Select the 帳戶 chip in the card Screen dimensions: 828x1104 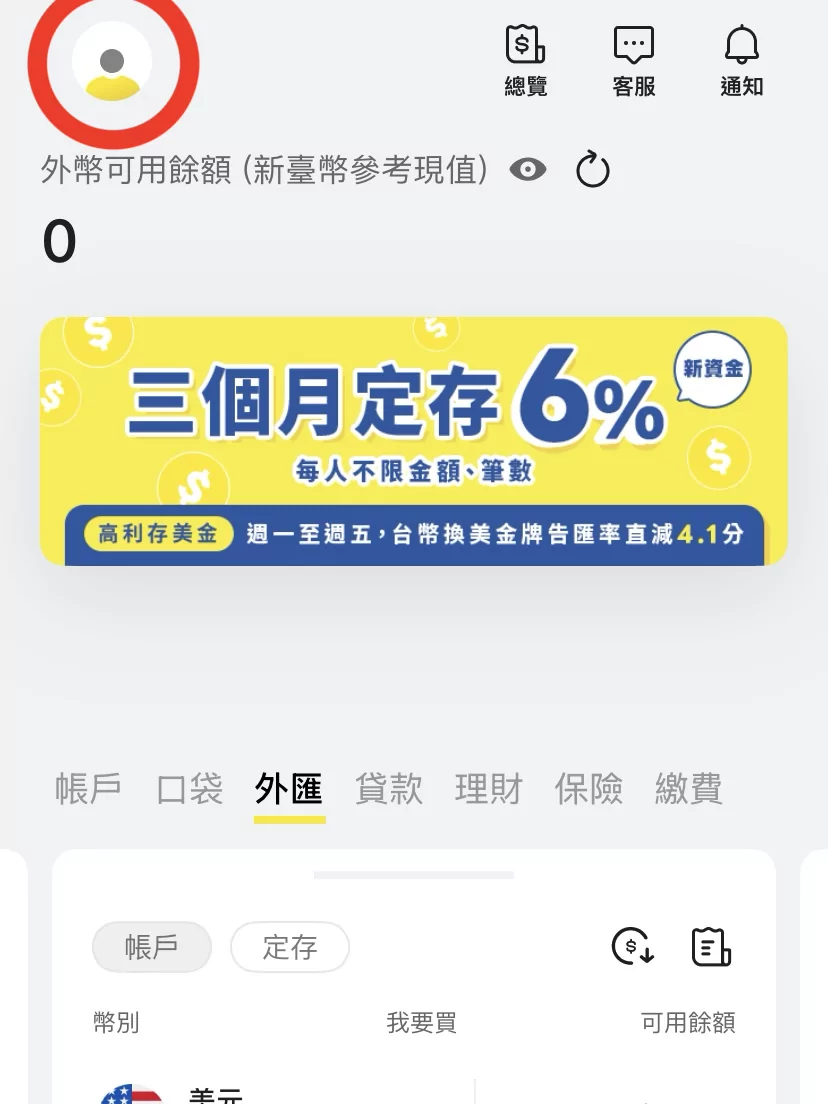(152, 947)
